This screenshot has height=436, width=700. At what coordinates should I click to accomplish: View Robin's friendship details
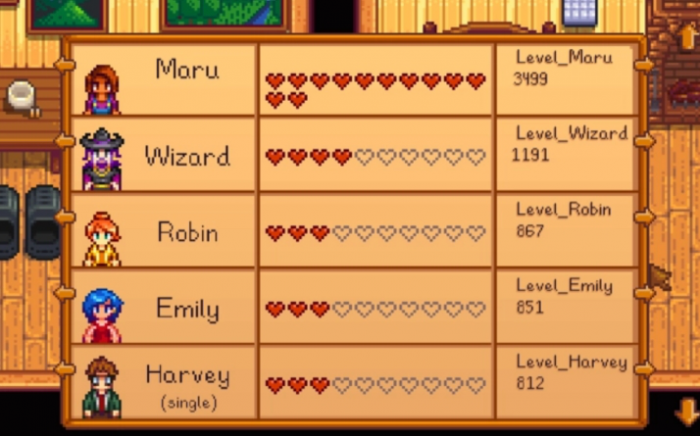[x=187, y=232]
